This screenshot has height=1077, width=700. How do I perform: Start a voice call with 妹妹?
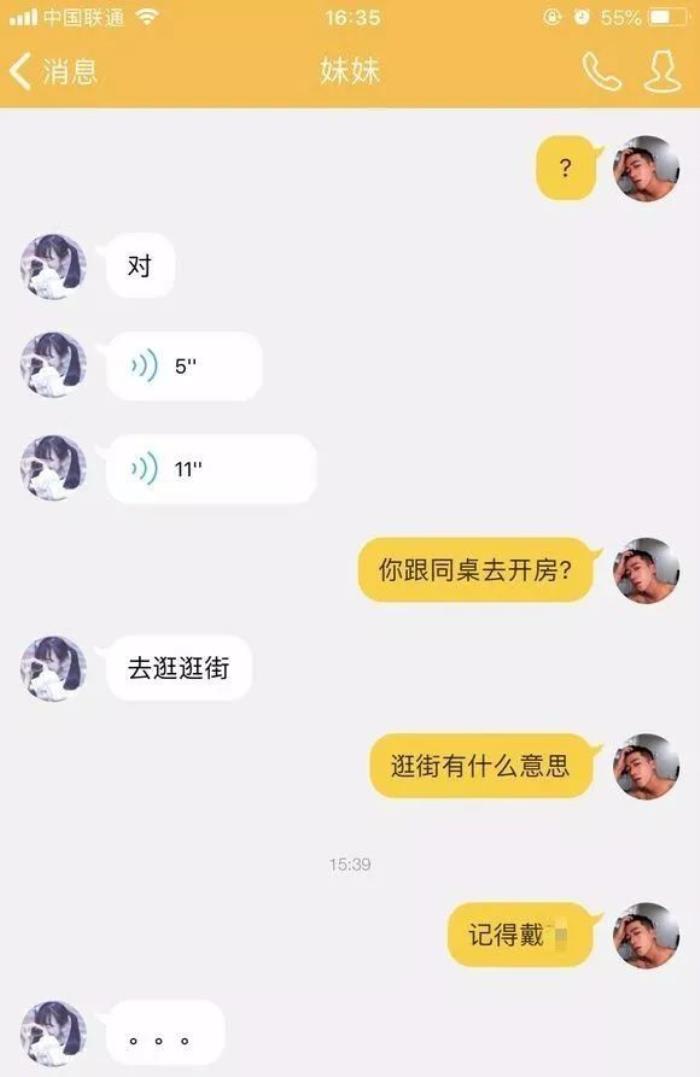[601, 72]
